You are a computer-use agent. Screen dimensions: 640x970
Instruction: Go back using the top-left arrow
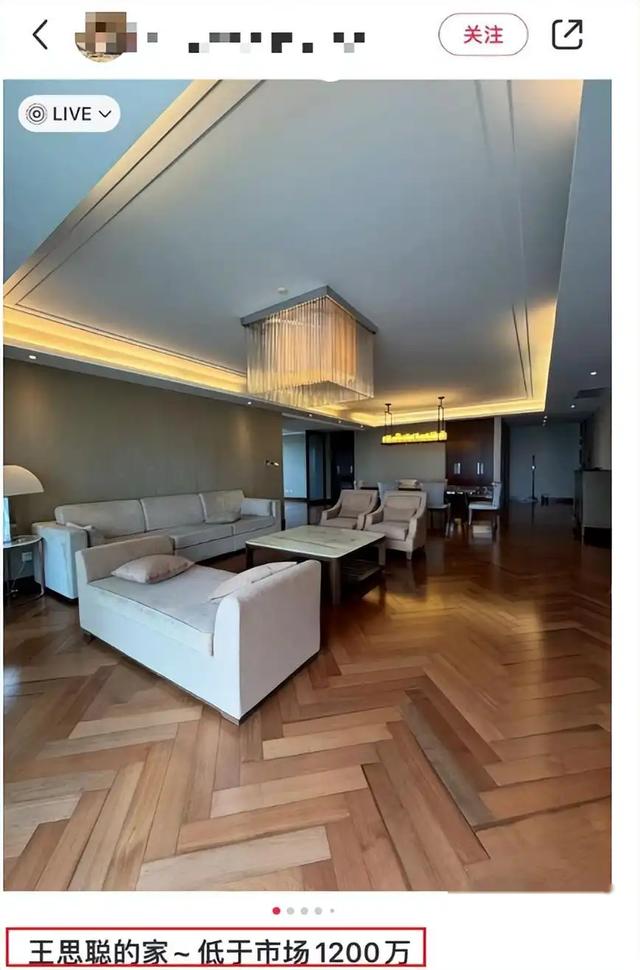(x=40, y=35)
